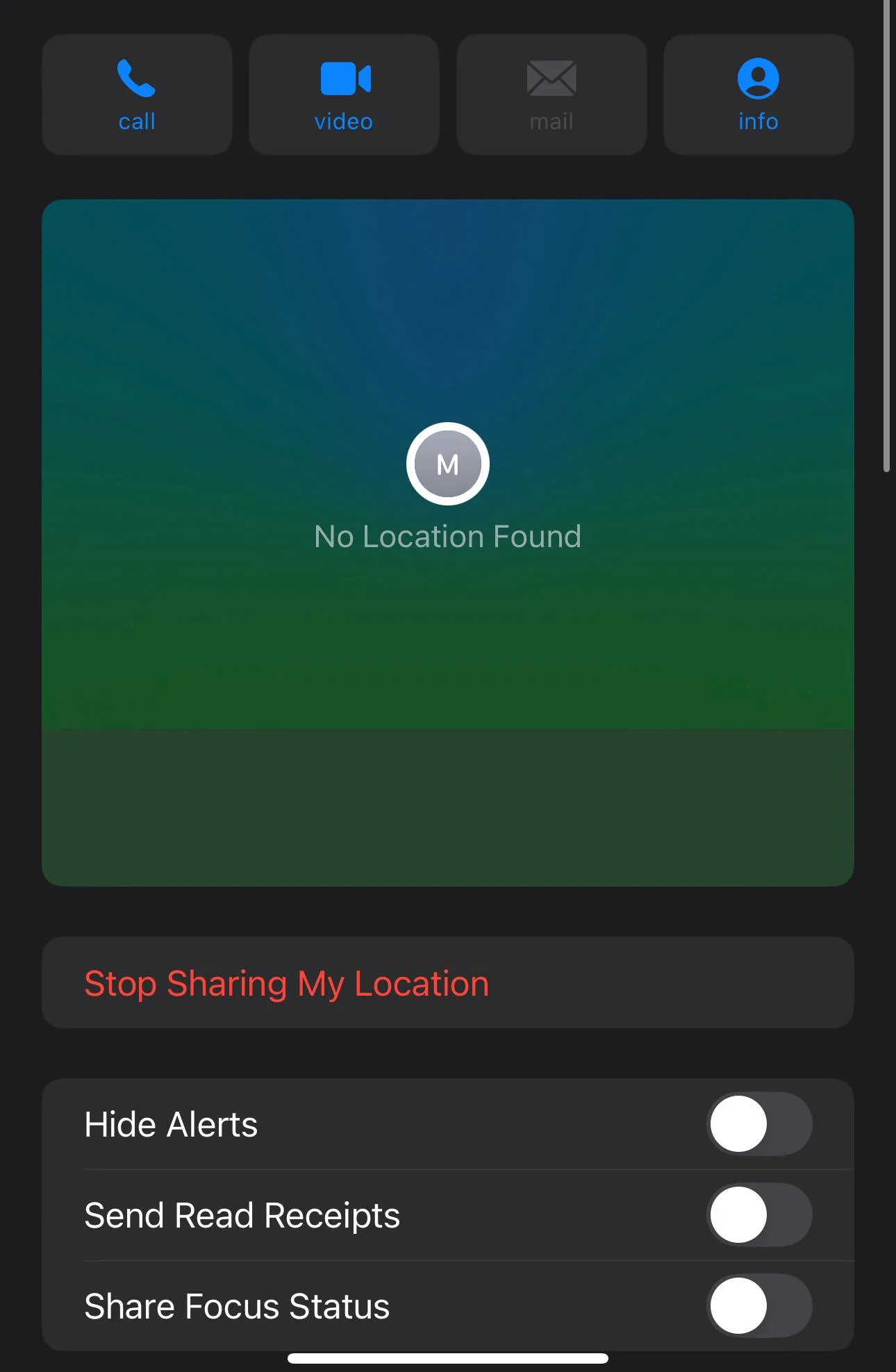The image size is (896, 1372).
Task: Tap the "No Location Found" text
Action: click(448, 535)
